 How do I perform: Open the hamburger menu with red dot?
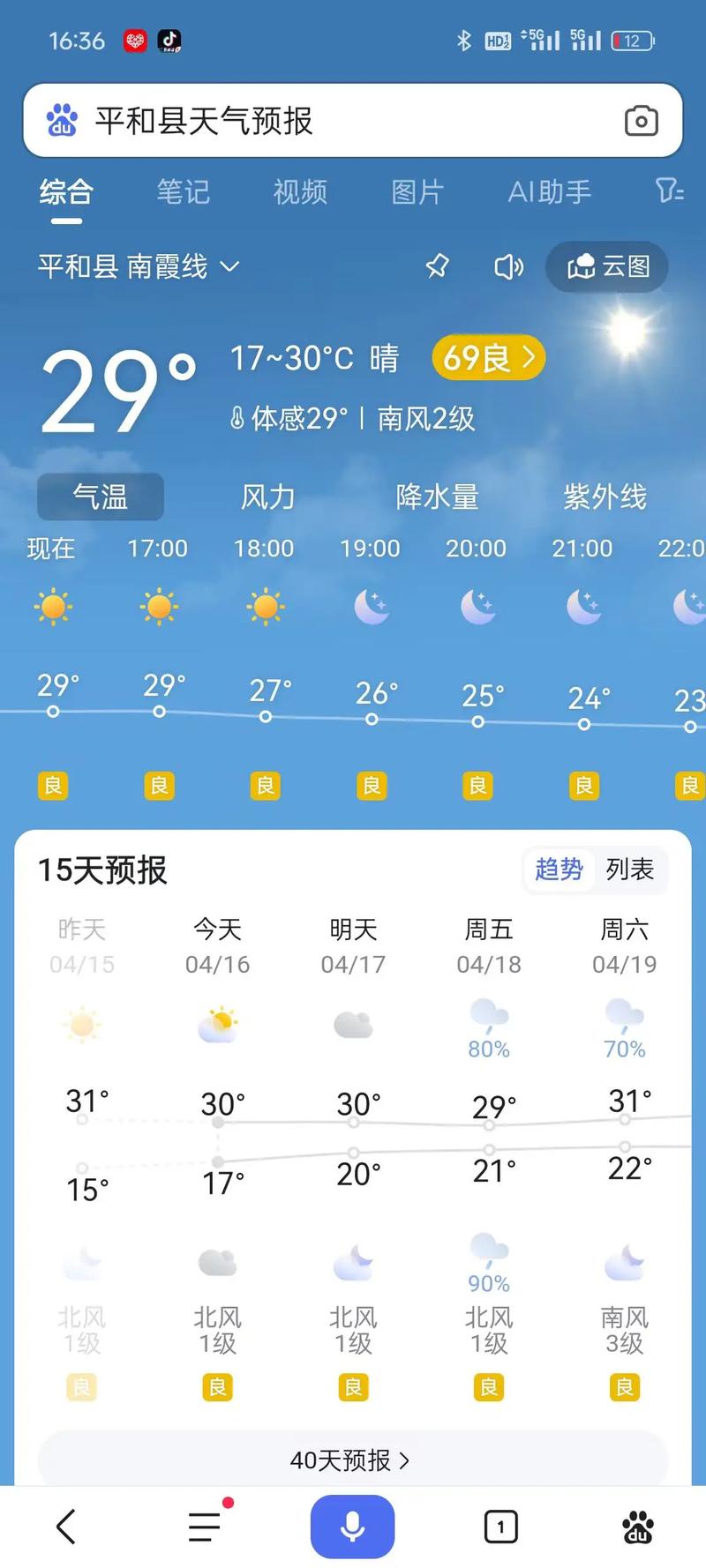point(204,1525)
